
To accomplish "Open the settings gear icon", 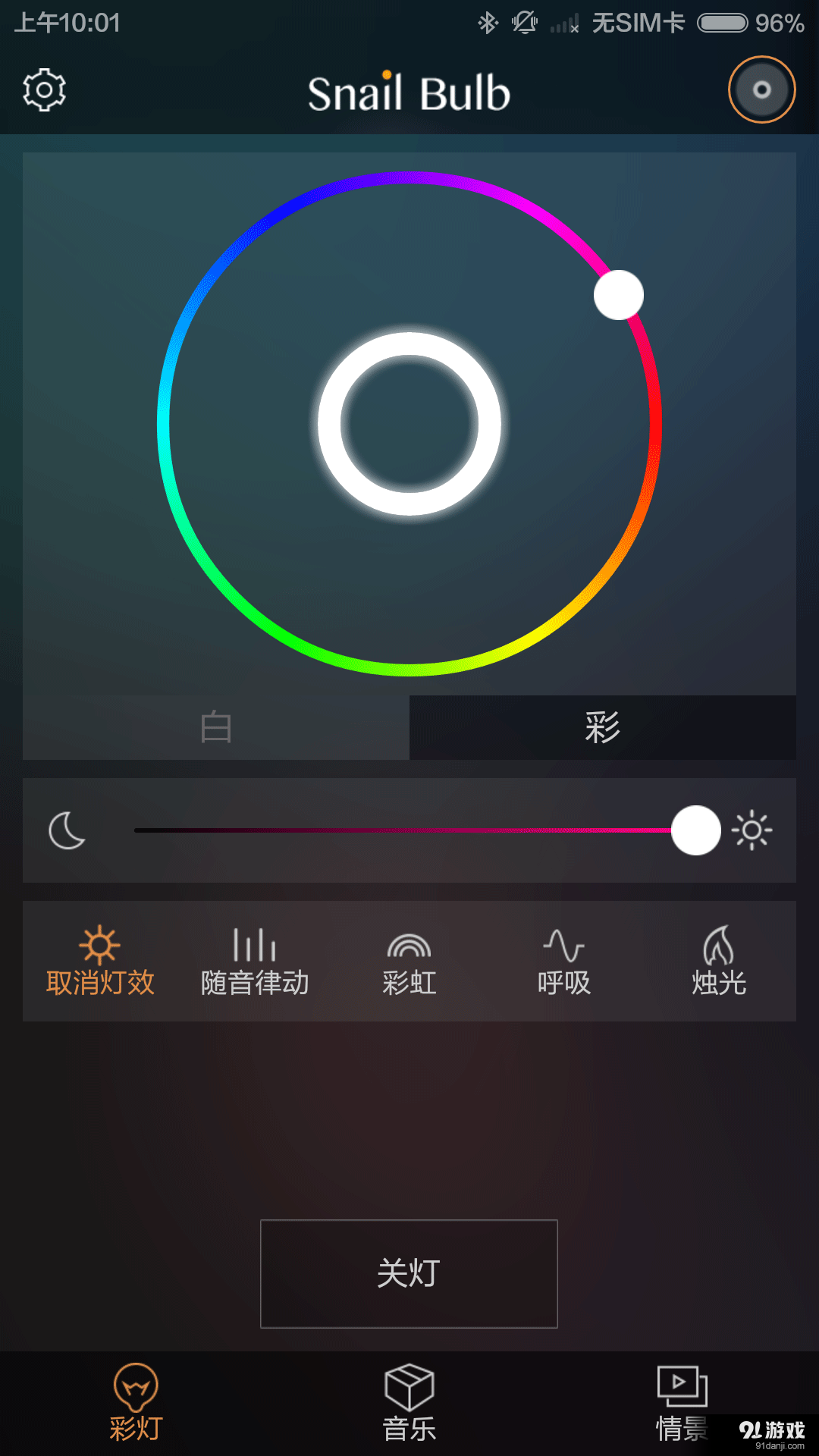I will pos(43,89).
